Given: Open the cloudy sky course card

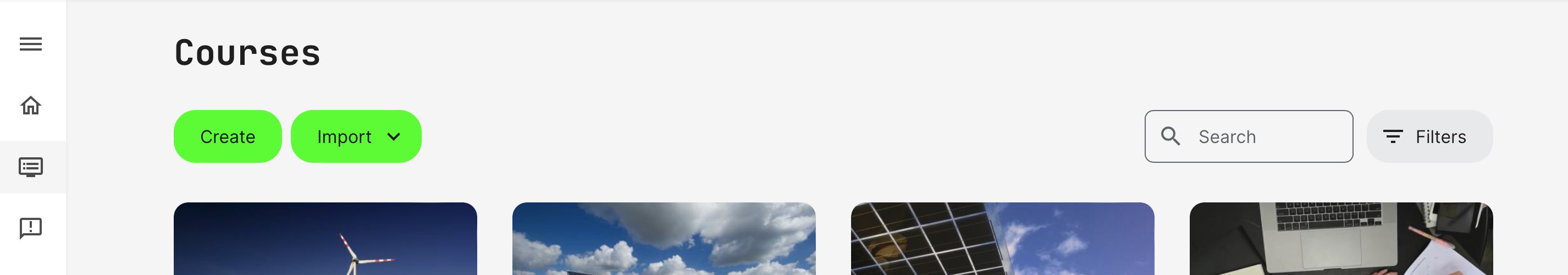Looking at the screenshot, I should (664, 240).
